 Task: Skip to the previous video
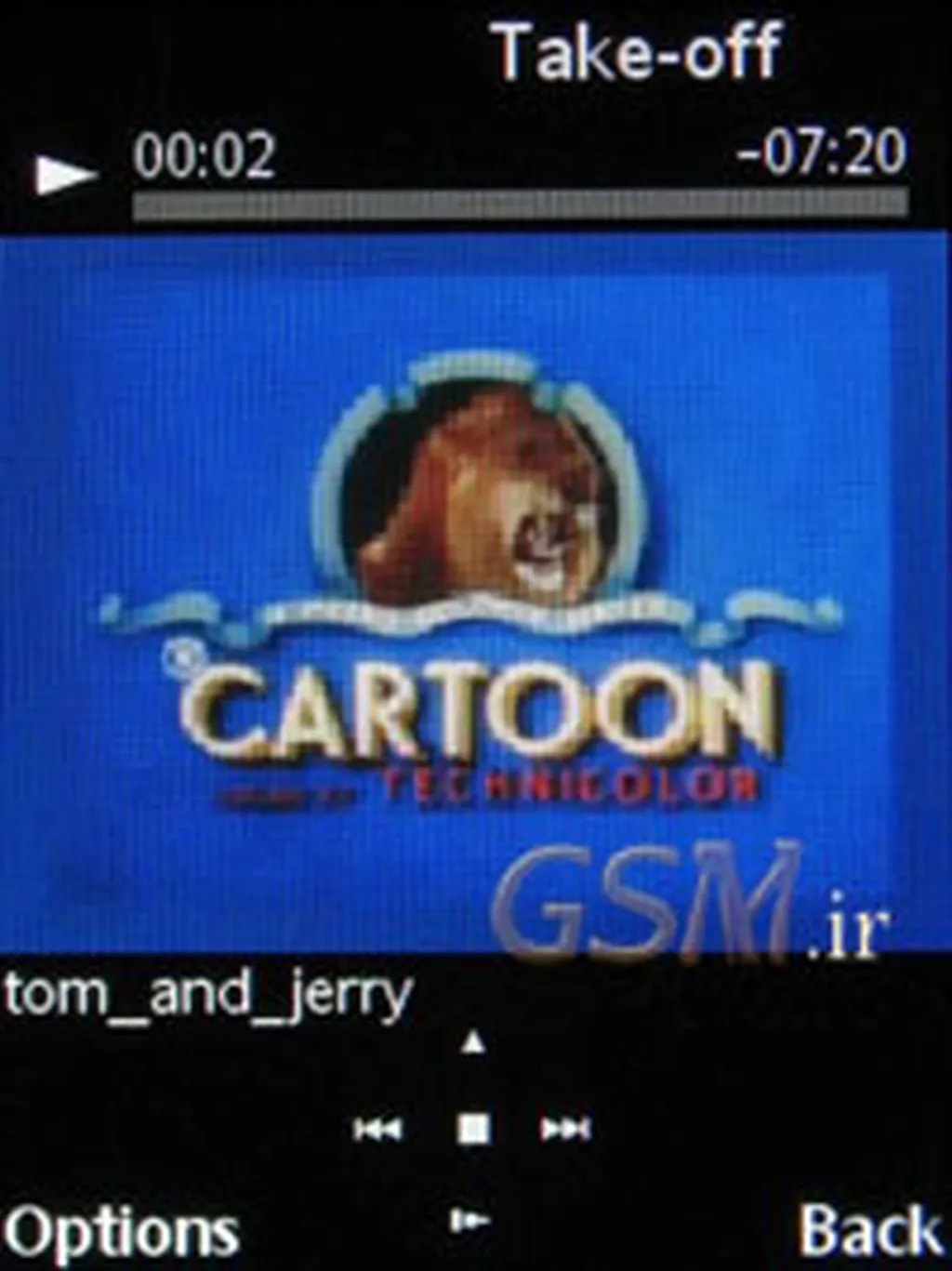[378, 1130]
